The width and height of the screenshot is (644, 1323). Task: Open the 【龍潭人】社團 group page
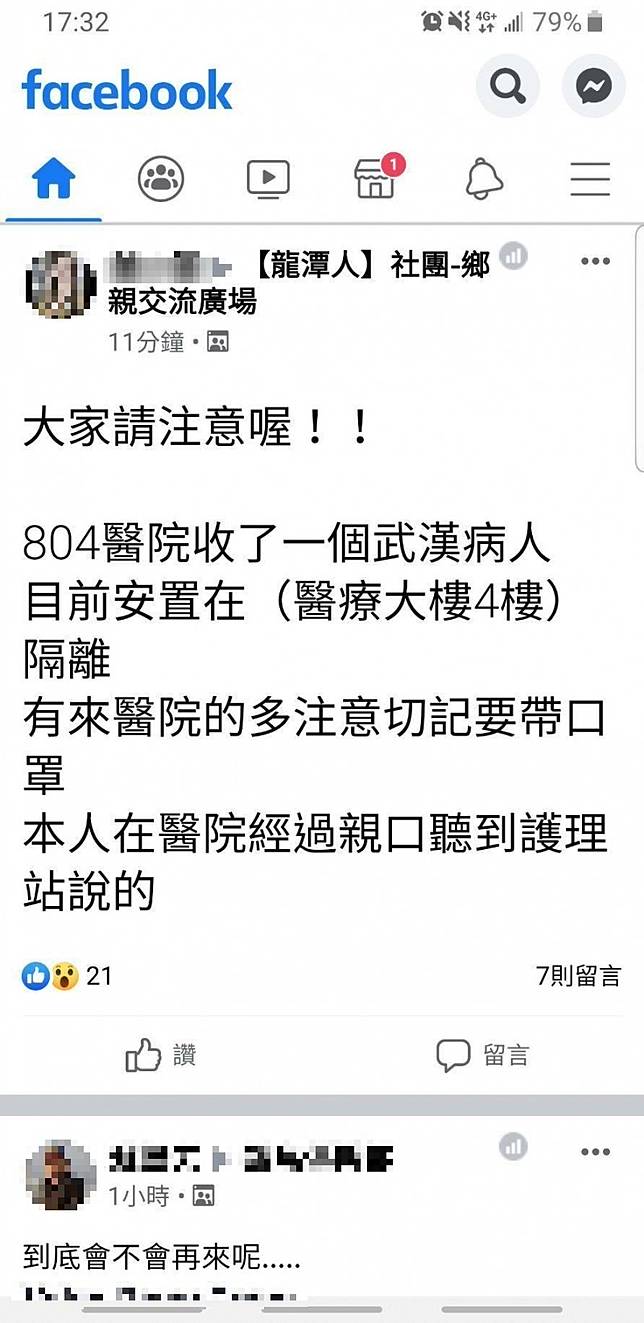370,265
